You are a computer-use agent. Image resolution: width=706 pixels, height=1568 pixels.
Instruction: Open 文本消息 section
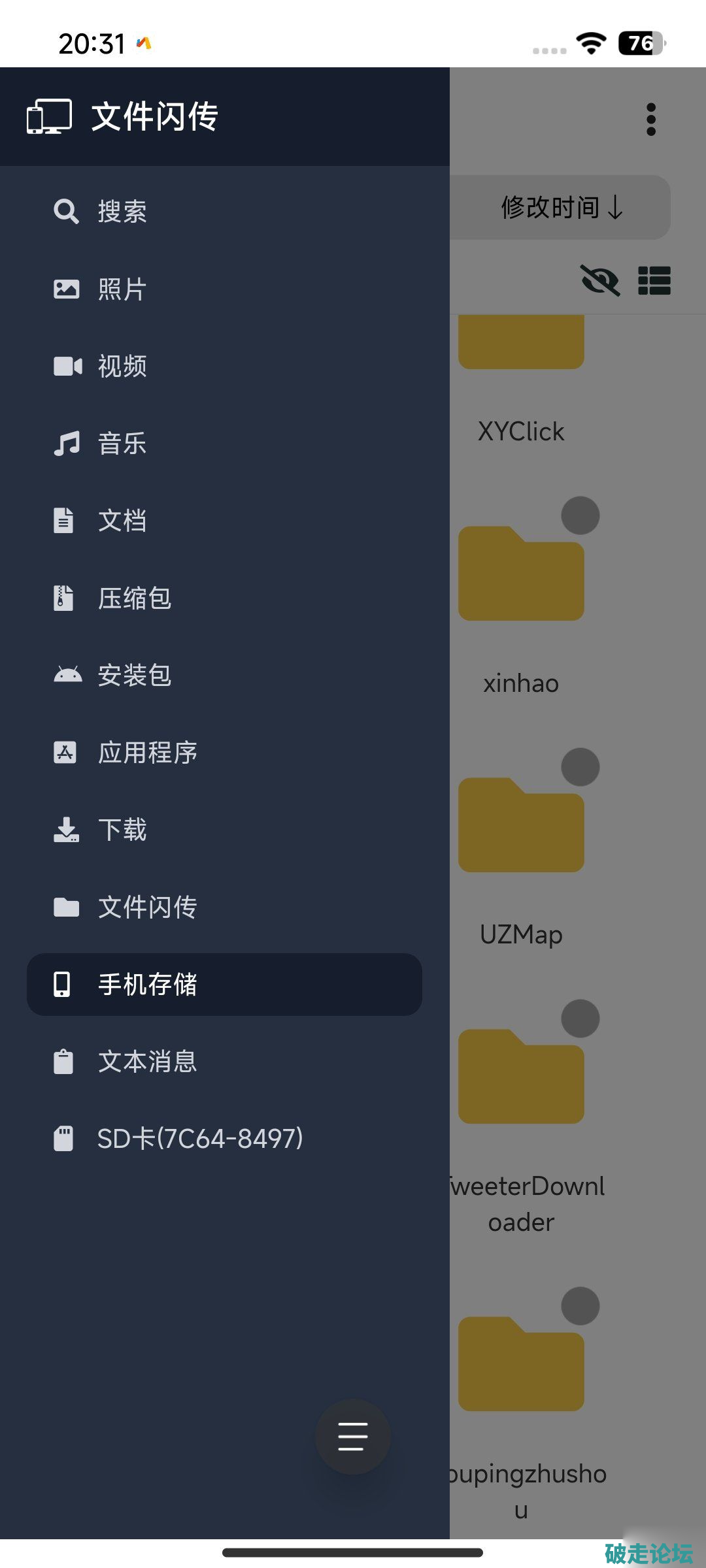(147, 1061)
